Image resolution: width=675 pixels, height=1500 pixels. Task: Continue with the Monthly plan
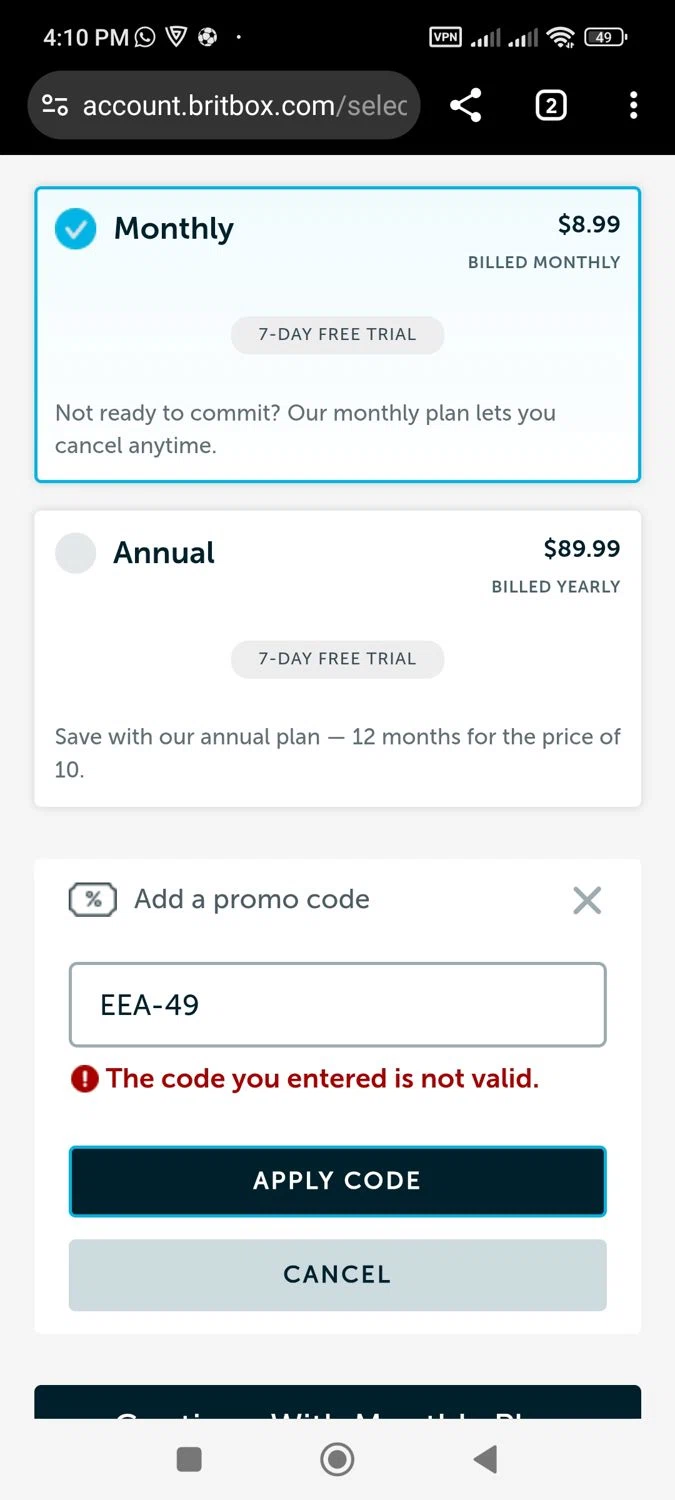337,1404
